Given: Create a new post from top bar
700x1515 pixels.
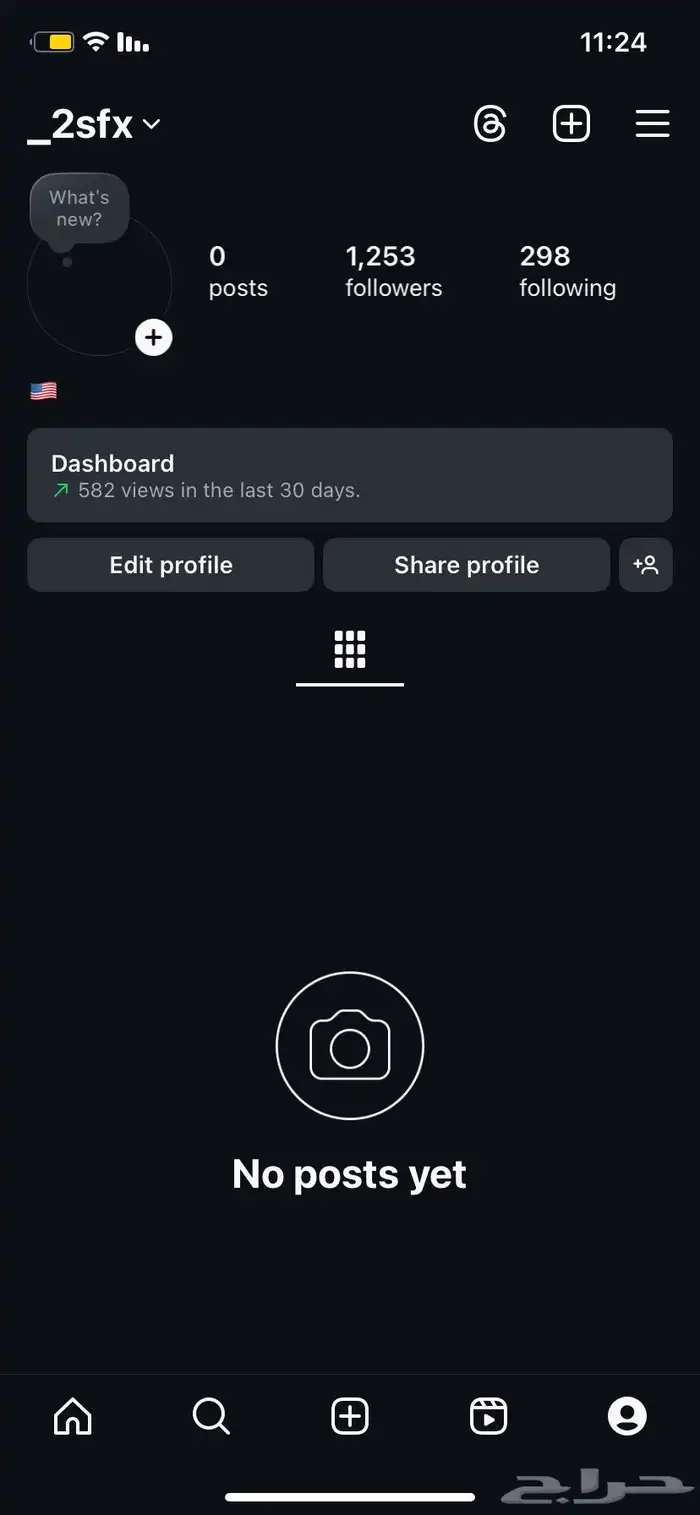Looking at the screenshot, I should [571, 124].
